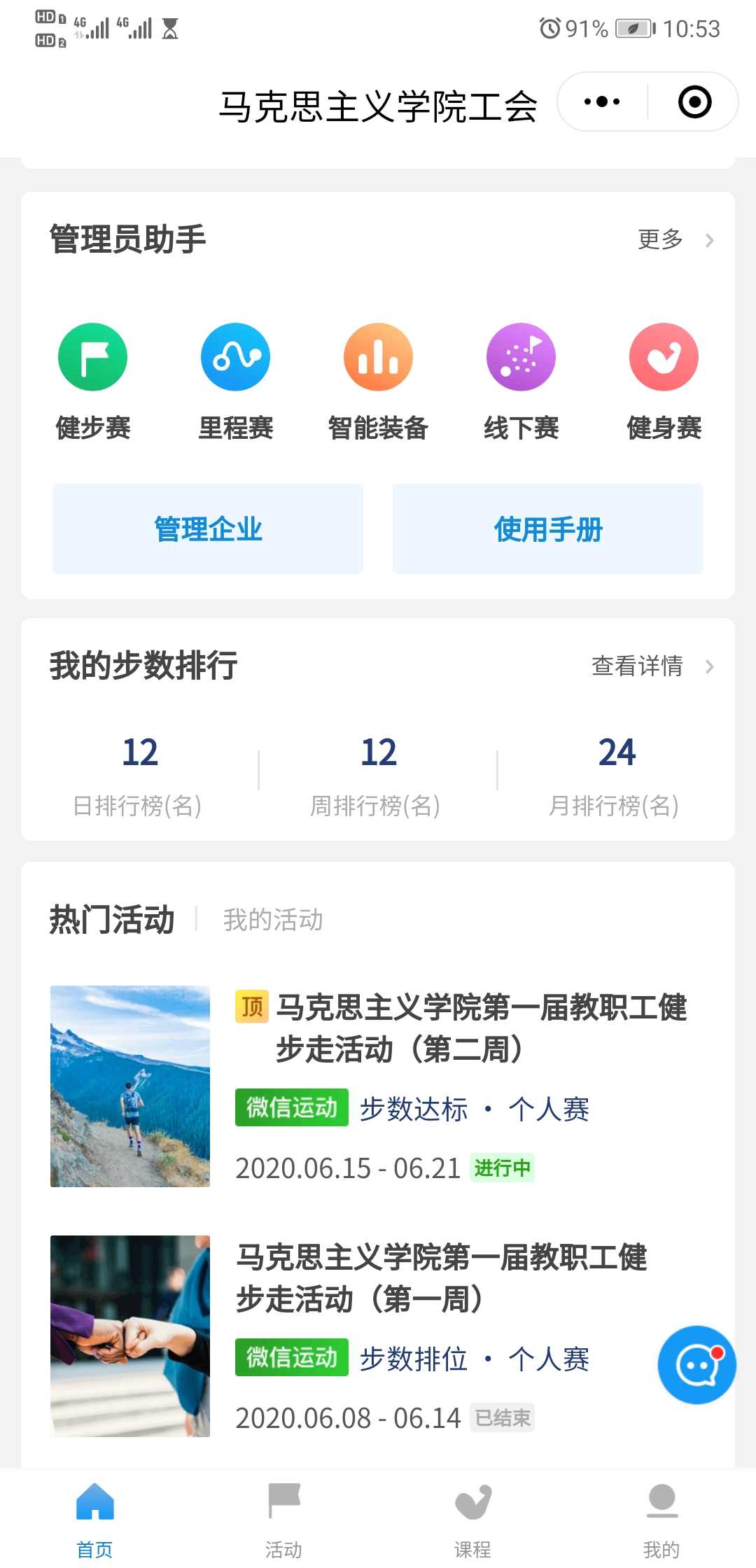The image size is (756, 1568).
Task: Open the 使用手册 button
Action: click(x=548, y=529)
